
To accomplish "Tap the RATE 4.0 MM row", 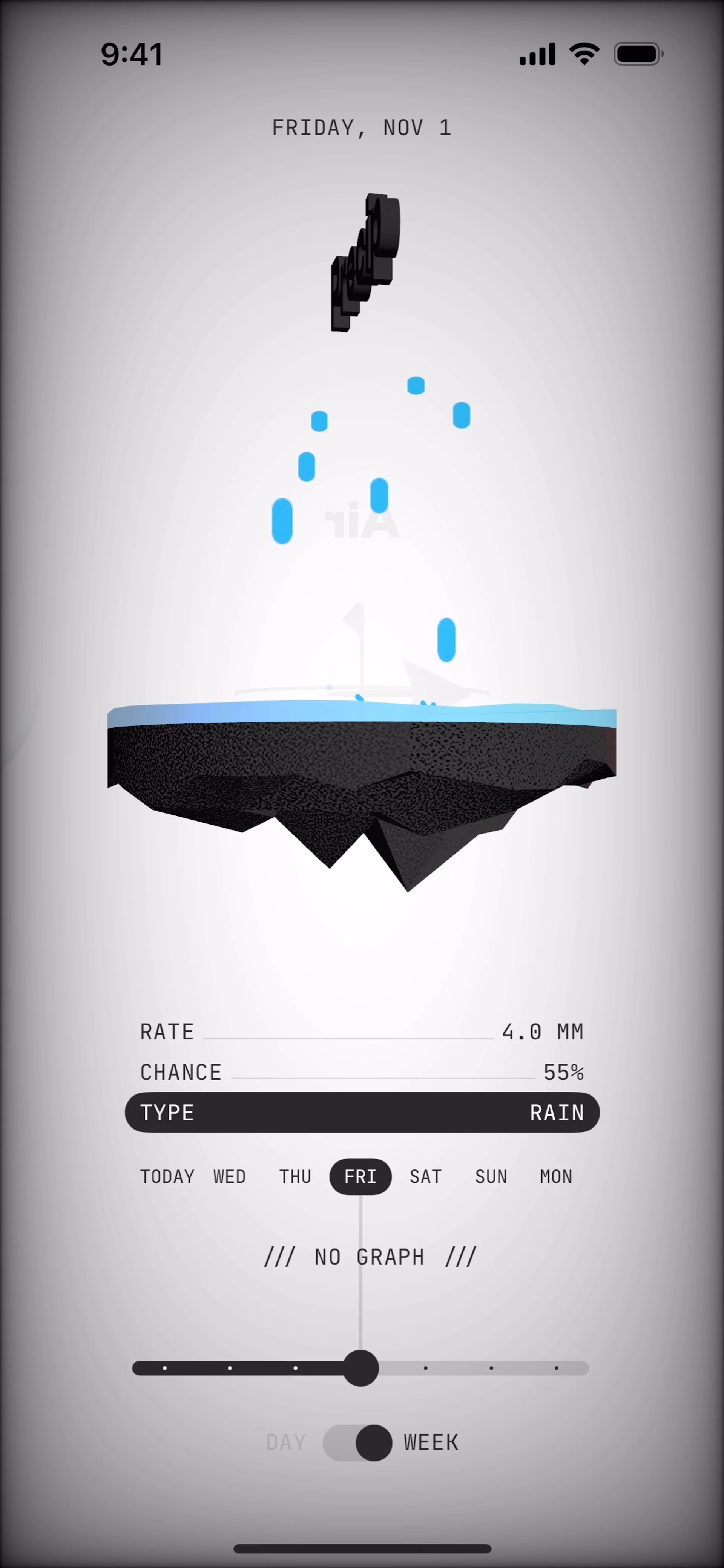I will pos(362,1032).
